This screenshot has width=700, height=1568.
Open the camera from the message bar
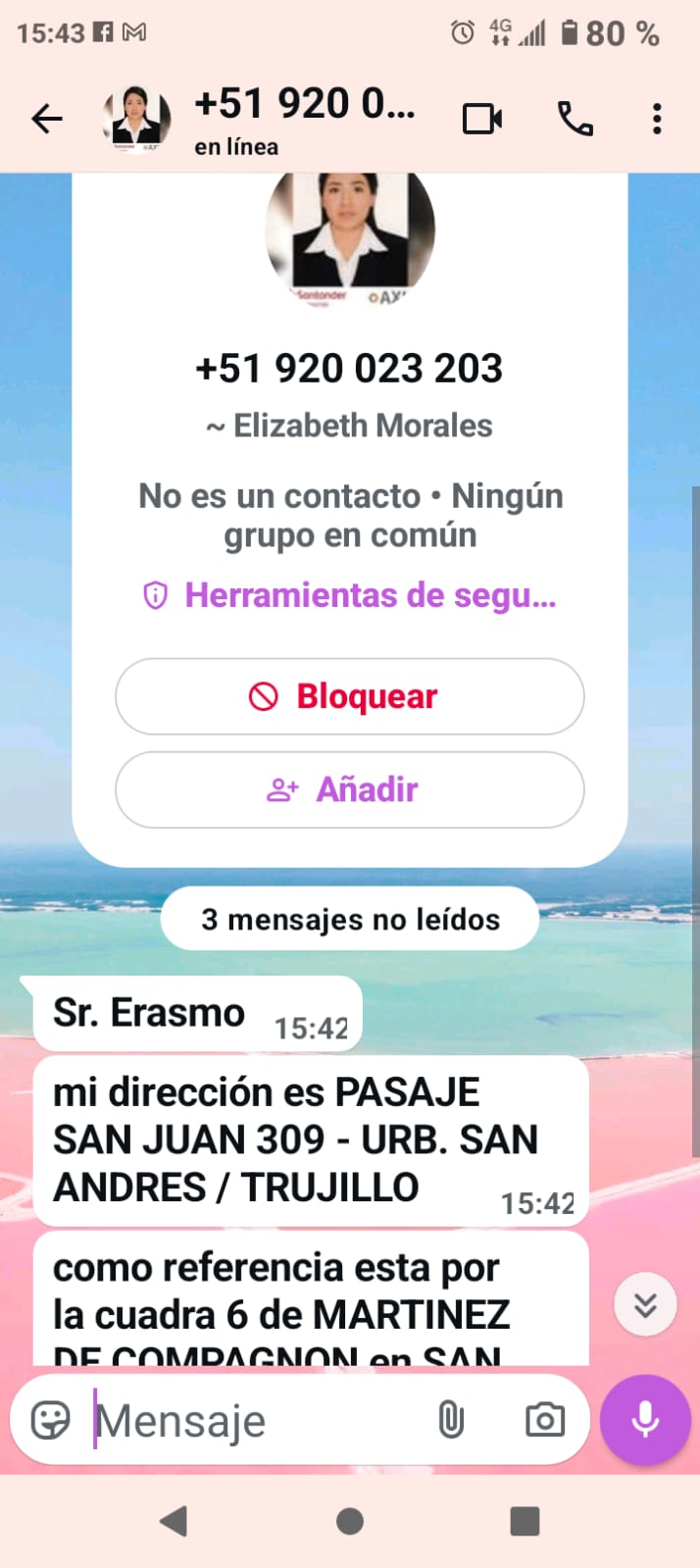click(x=545, y=1420)
